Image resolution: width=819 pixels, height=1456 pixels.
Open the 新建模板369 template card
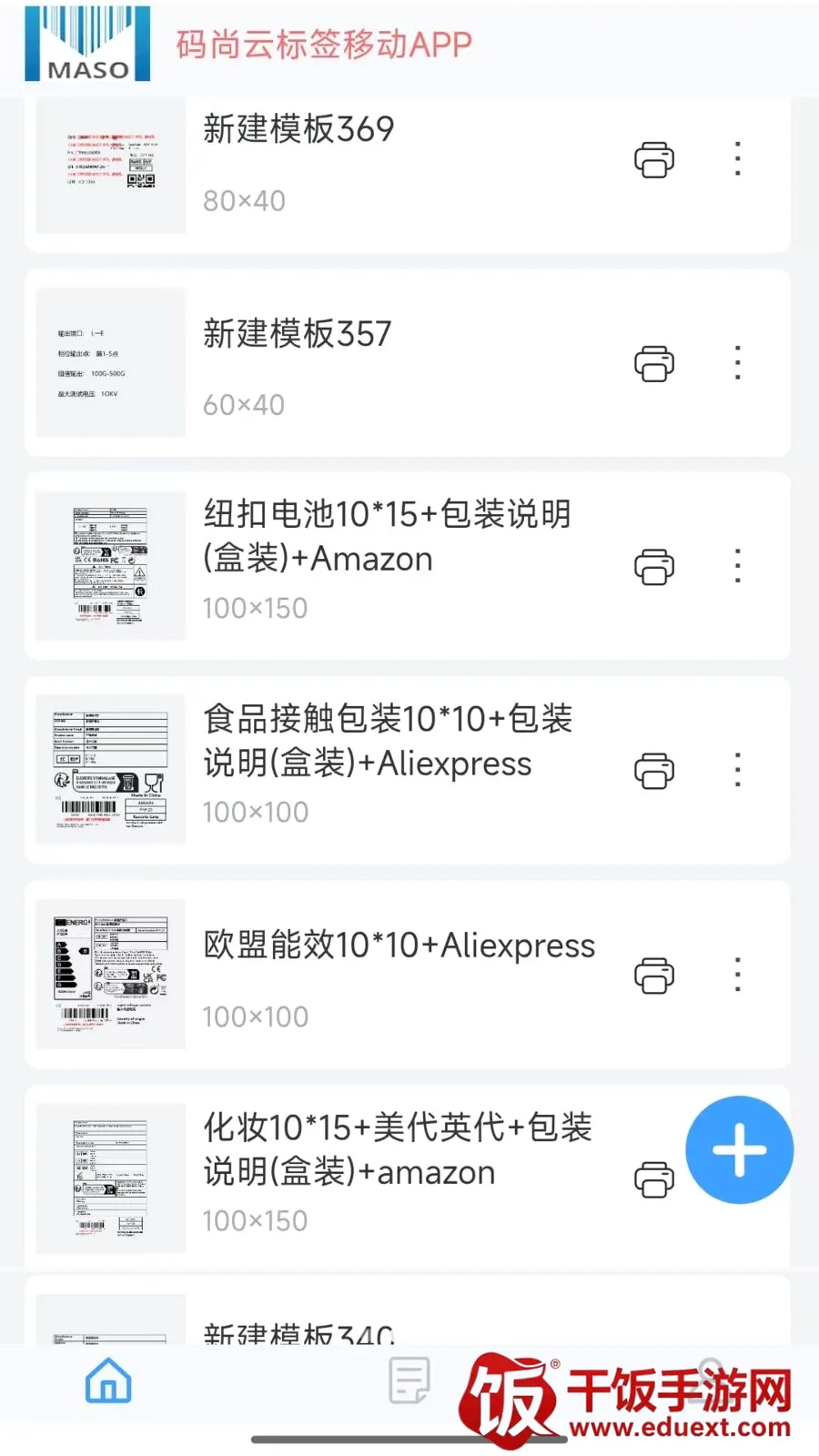(x=408, y=173)
